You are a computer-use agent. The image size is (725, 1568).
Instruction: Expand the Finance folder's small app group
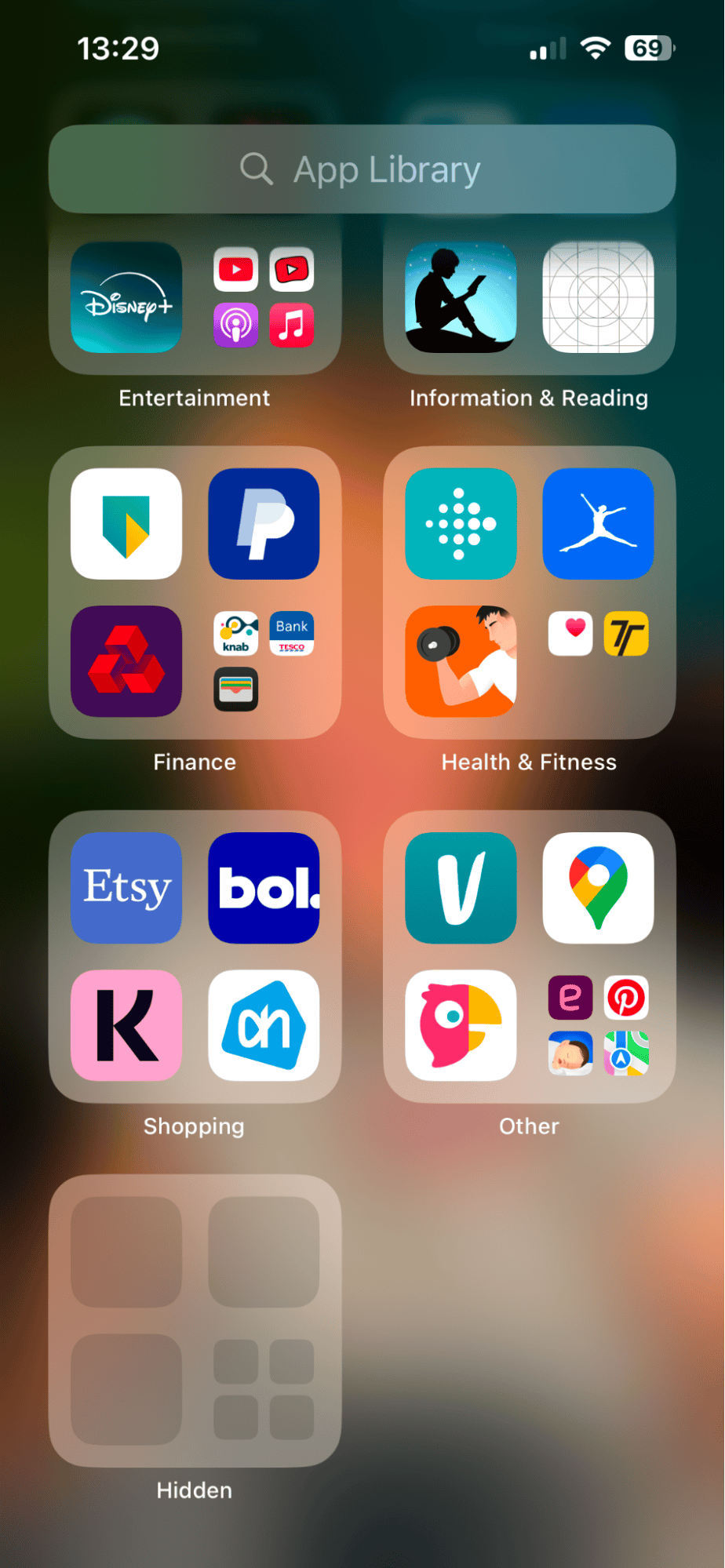(x=264, y=661)
